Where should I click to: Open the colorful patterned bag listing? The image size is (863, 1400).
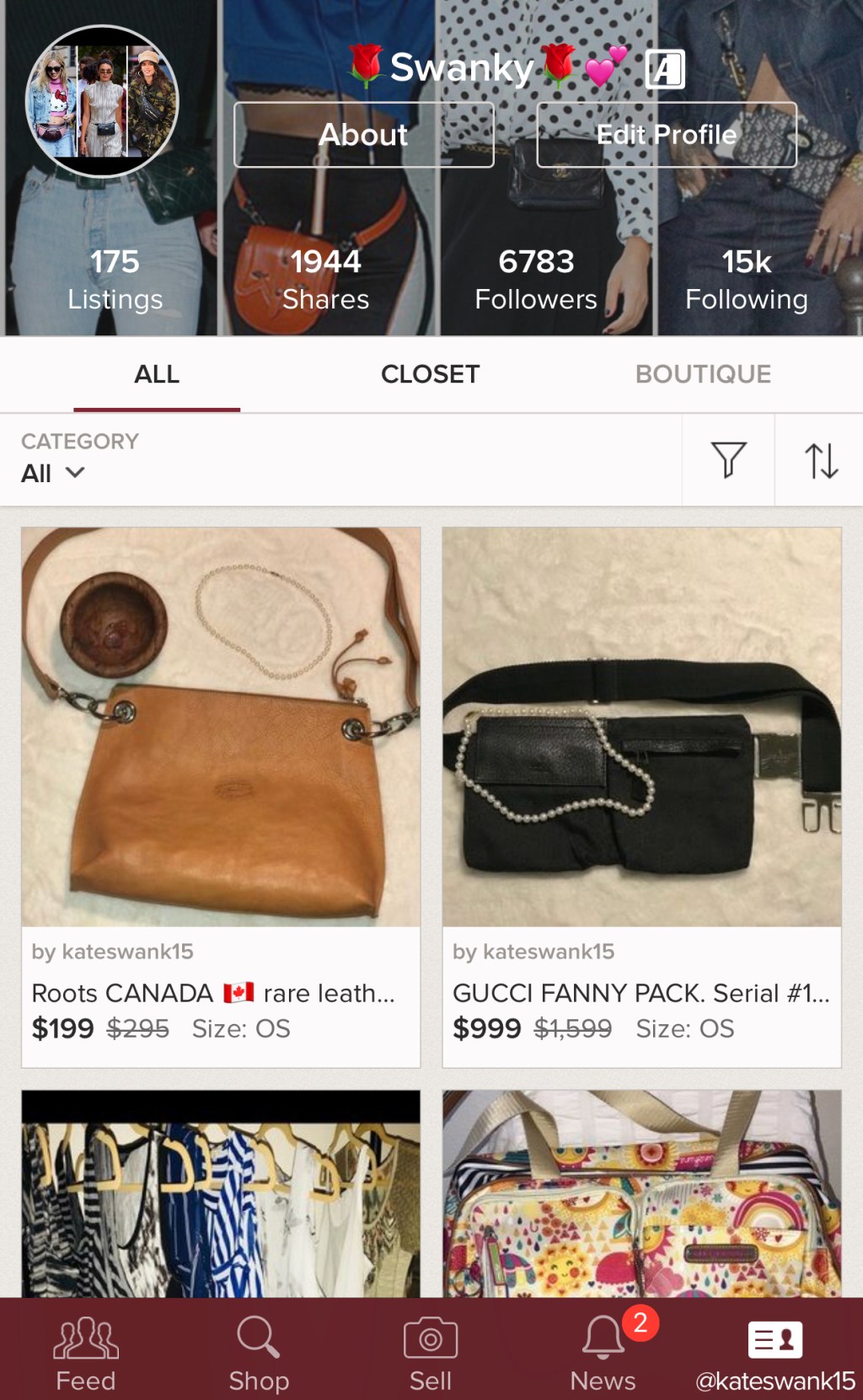coord(641,1193)
